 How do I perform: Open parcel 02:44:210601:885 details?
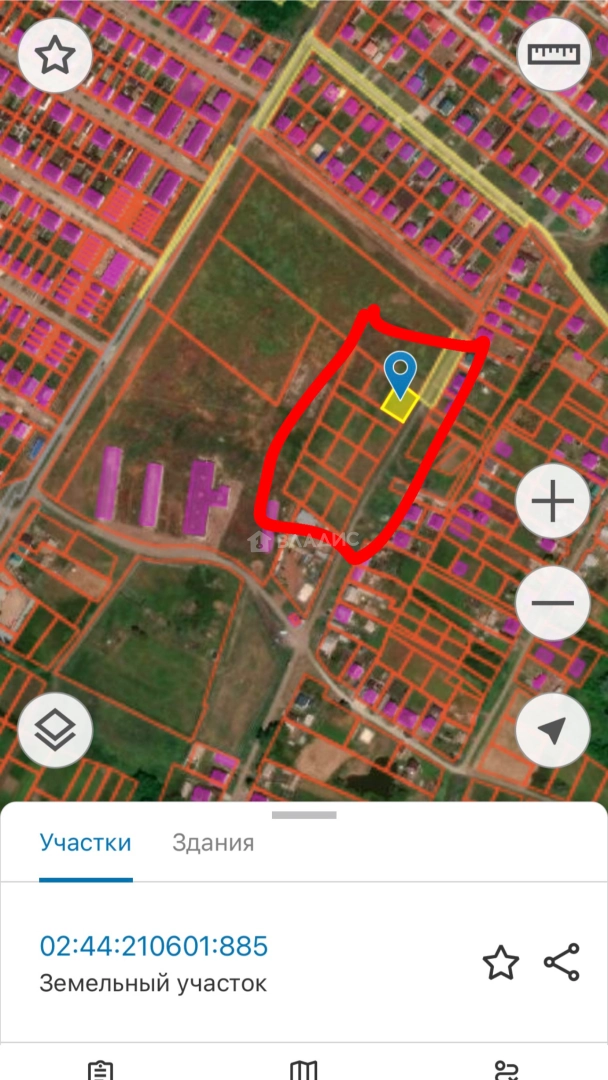[x=154, y=946]
